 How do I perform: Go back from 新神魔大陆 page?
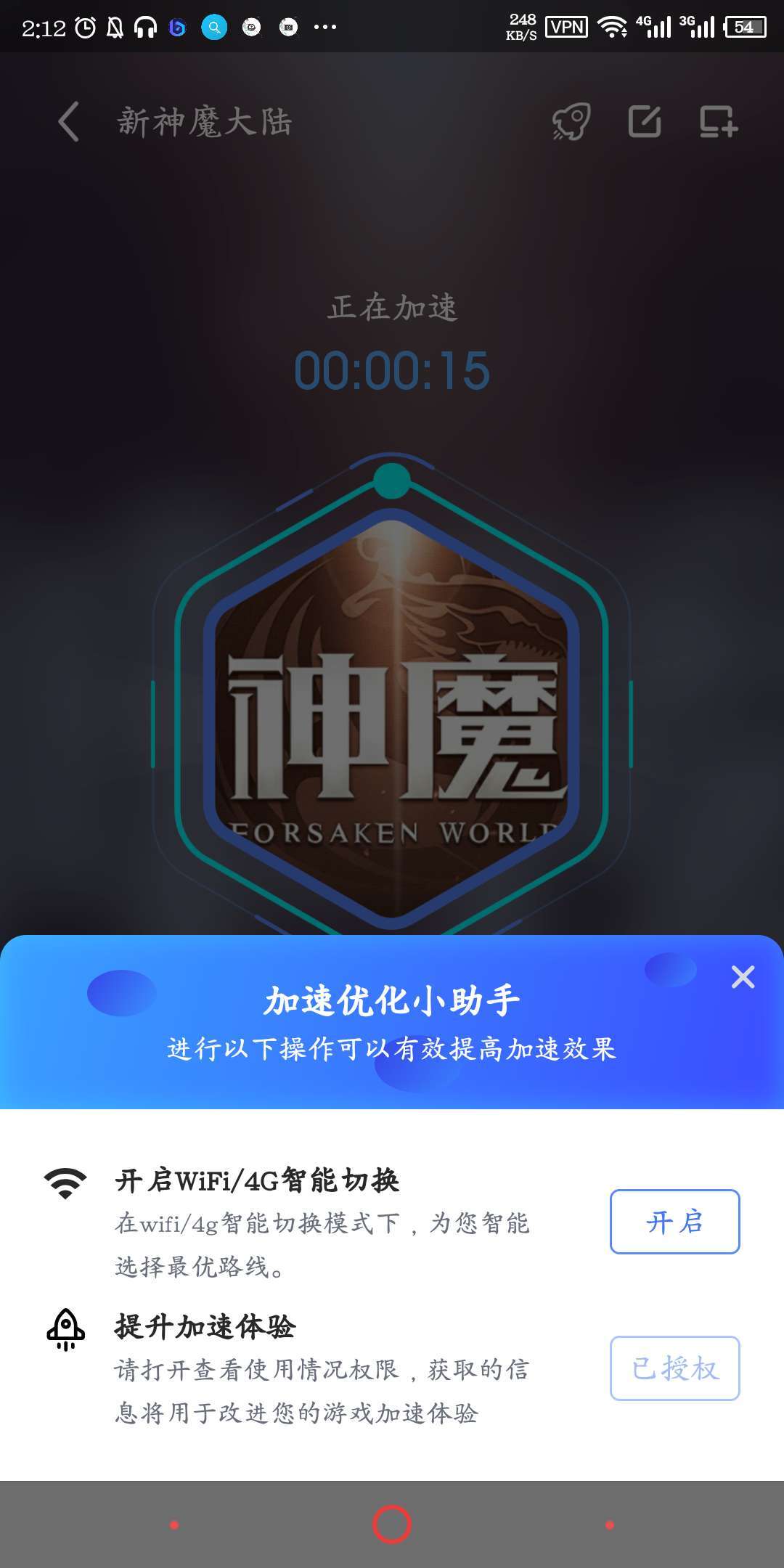pos(68,121)
